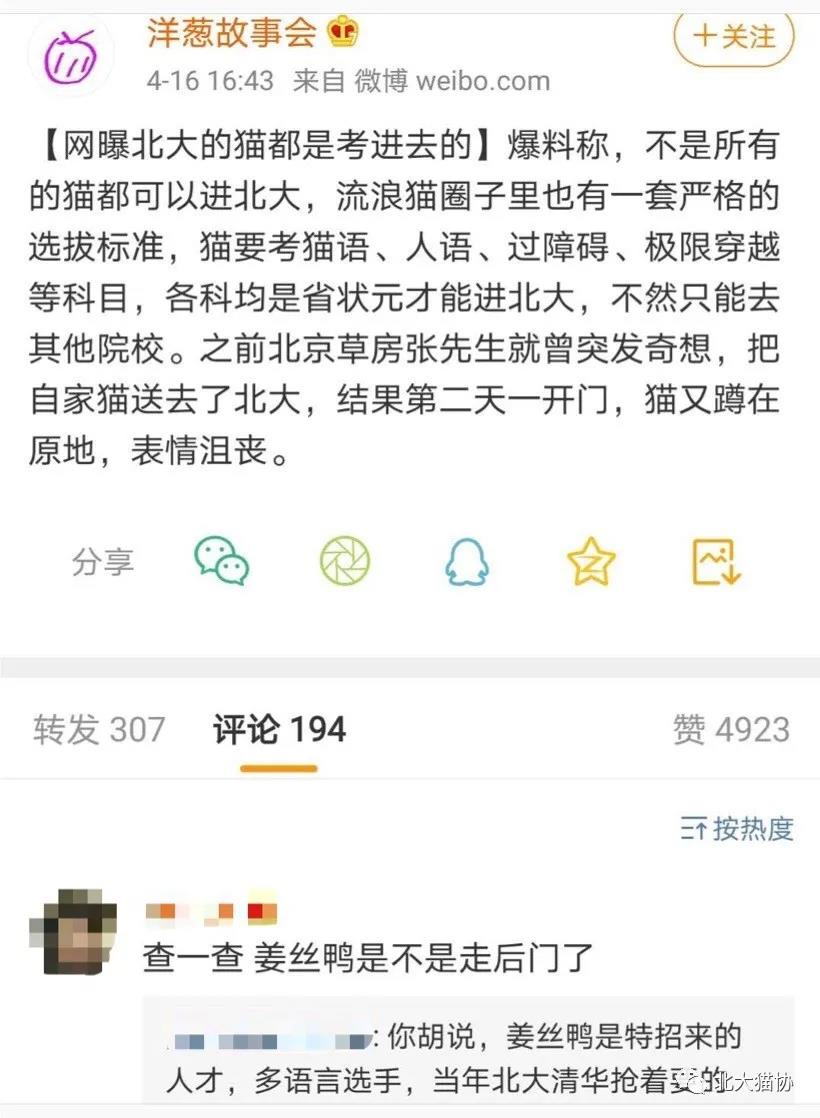This screenshot has height=1118, width=820.
Task: Open the 赞 4923 likes tab
Action: pyautogui.click(x=731, y=729)
